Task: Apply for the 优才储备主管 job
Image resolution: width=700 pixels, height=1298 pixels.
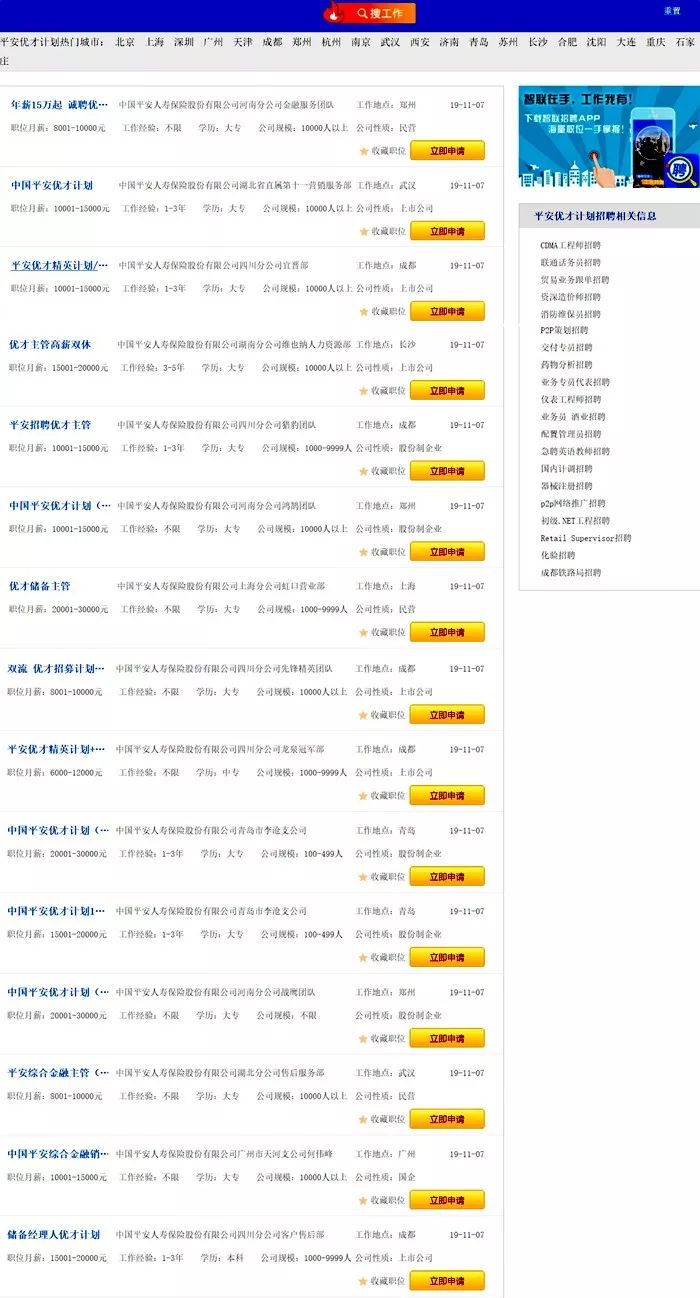Action: point(447,632)
